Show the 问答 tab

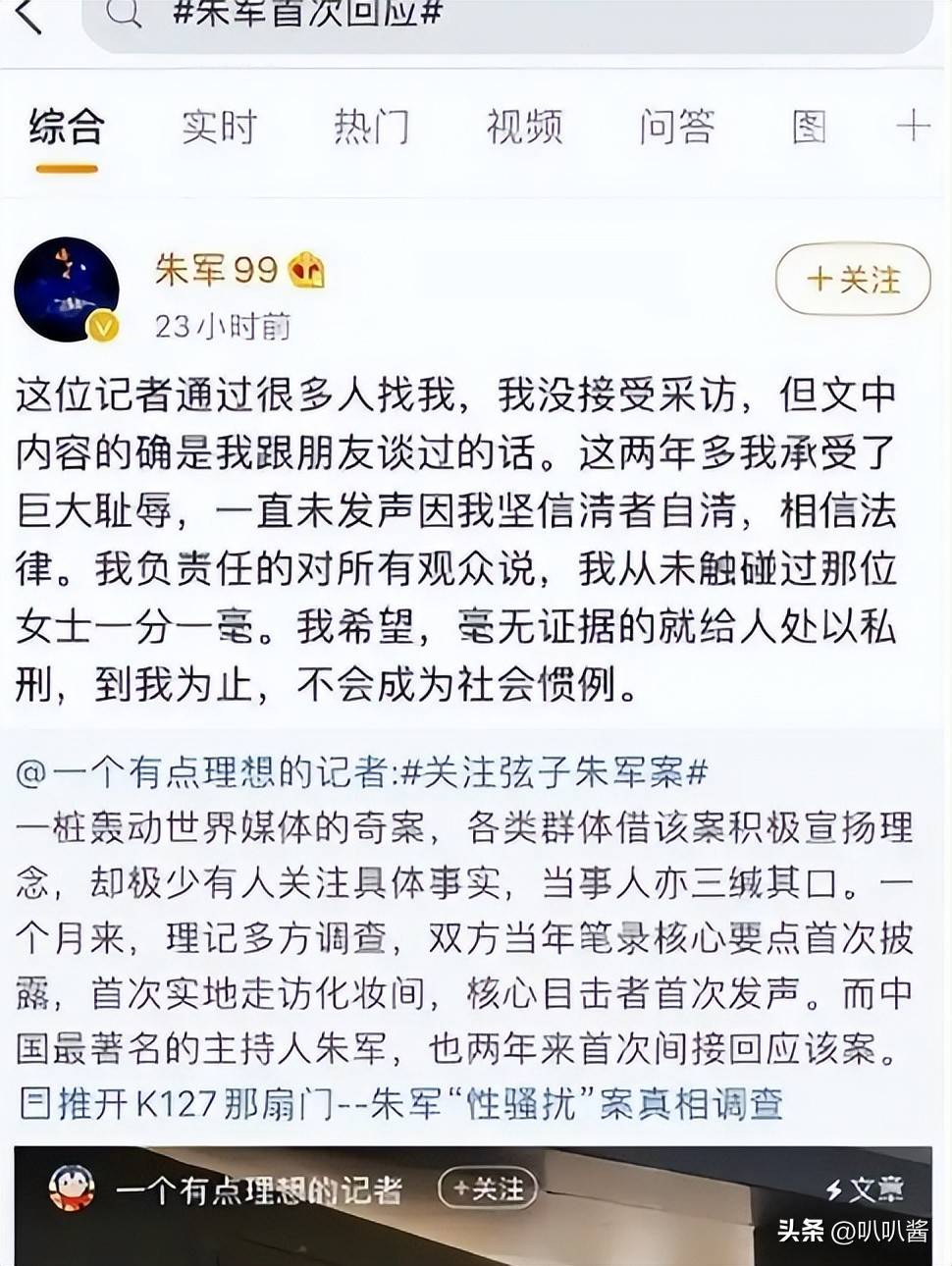676,129
